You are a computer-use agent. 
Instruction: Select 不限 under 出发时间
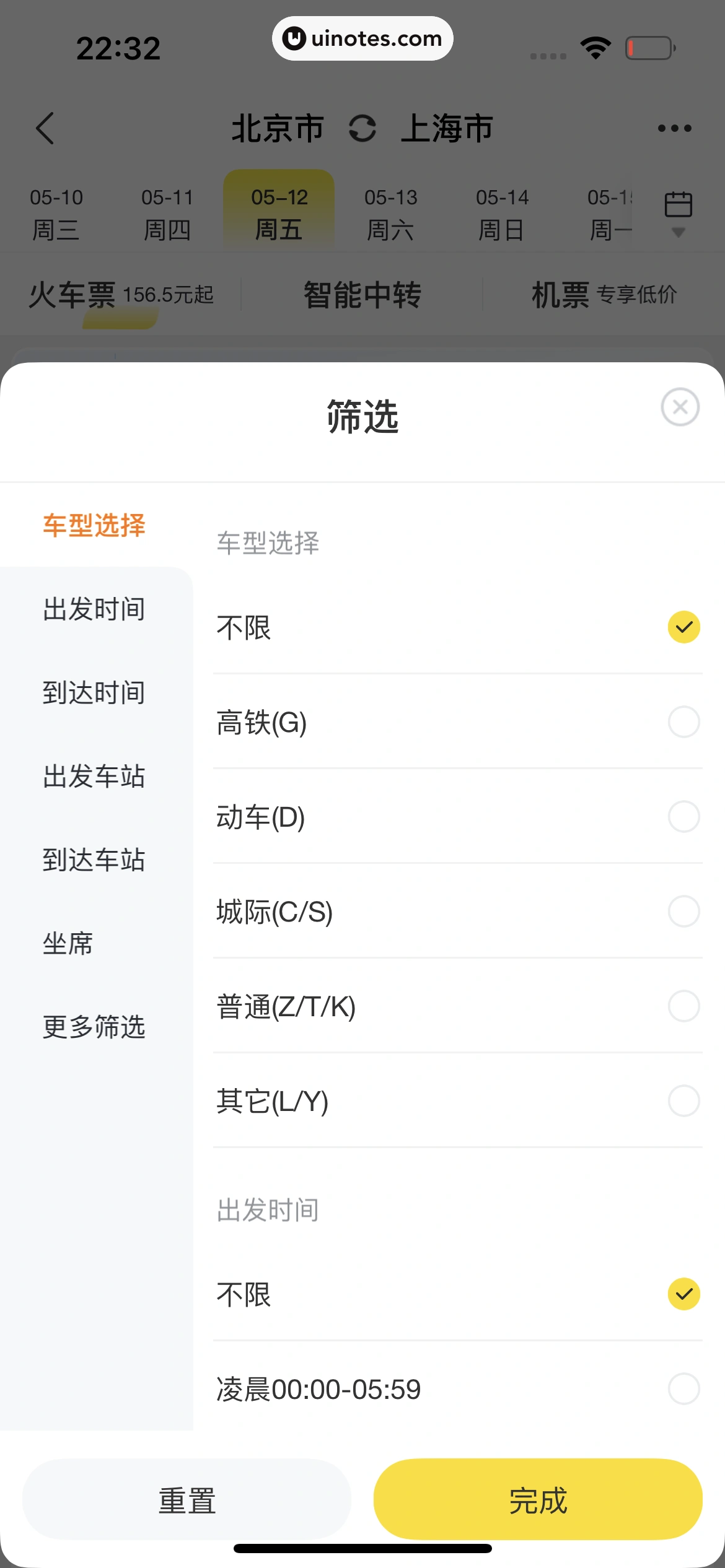point(683,1294)
